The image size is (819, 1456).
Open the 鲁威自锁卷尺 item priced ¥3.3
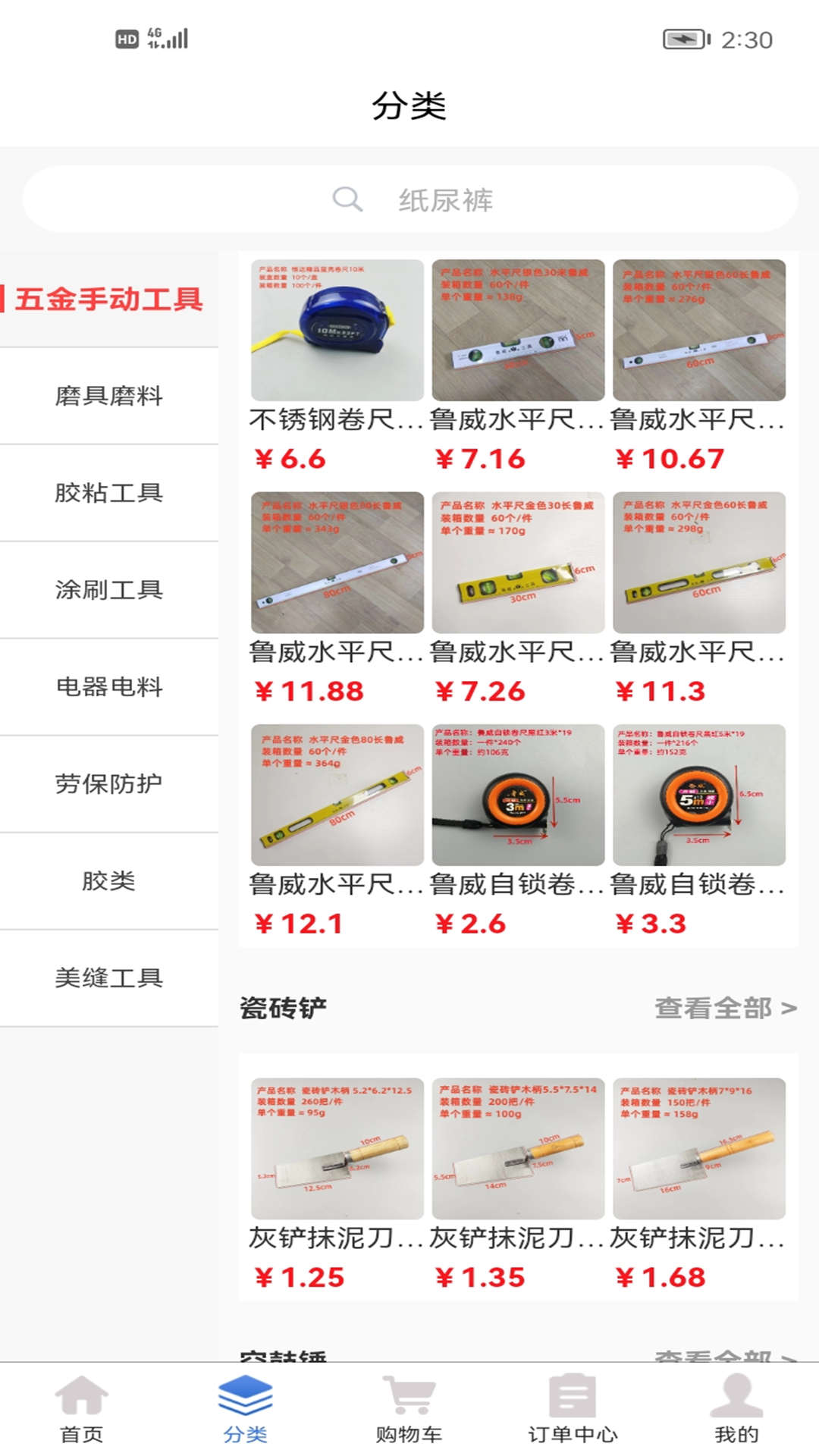point(698,795)
